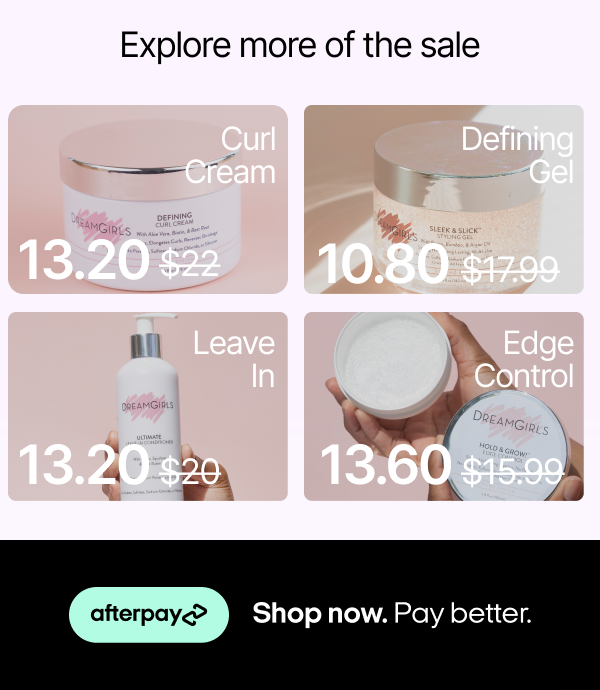Select the Leave In conditioner tile
600x690 pixels.
tap(148, 406)
